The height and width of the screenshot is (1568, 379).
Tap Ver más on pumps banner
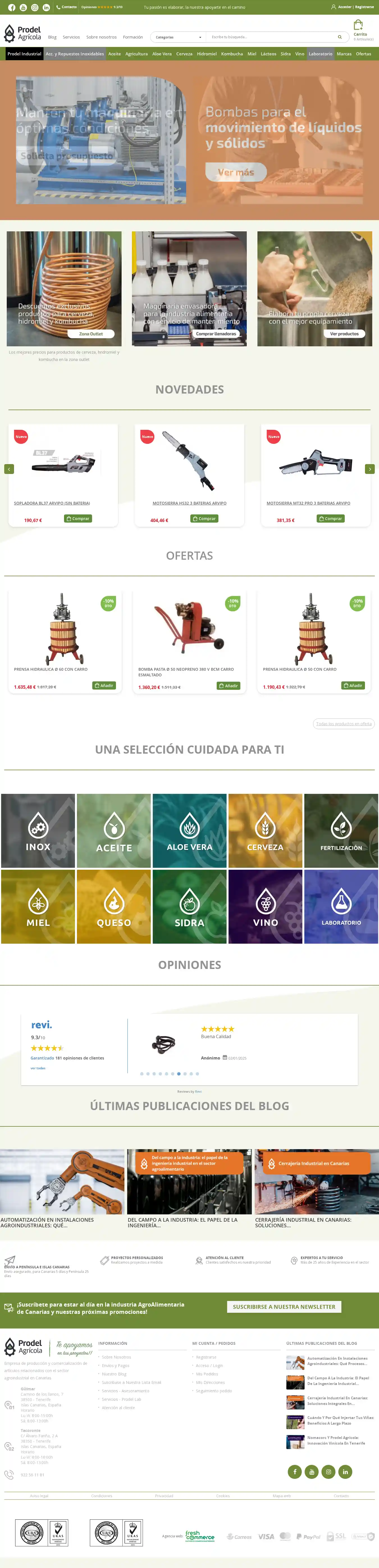236,172
